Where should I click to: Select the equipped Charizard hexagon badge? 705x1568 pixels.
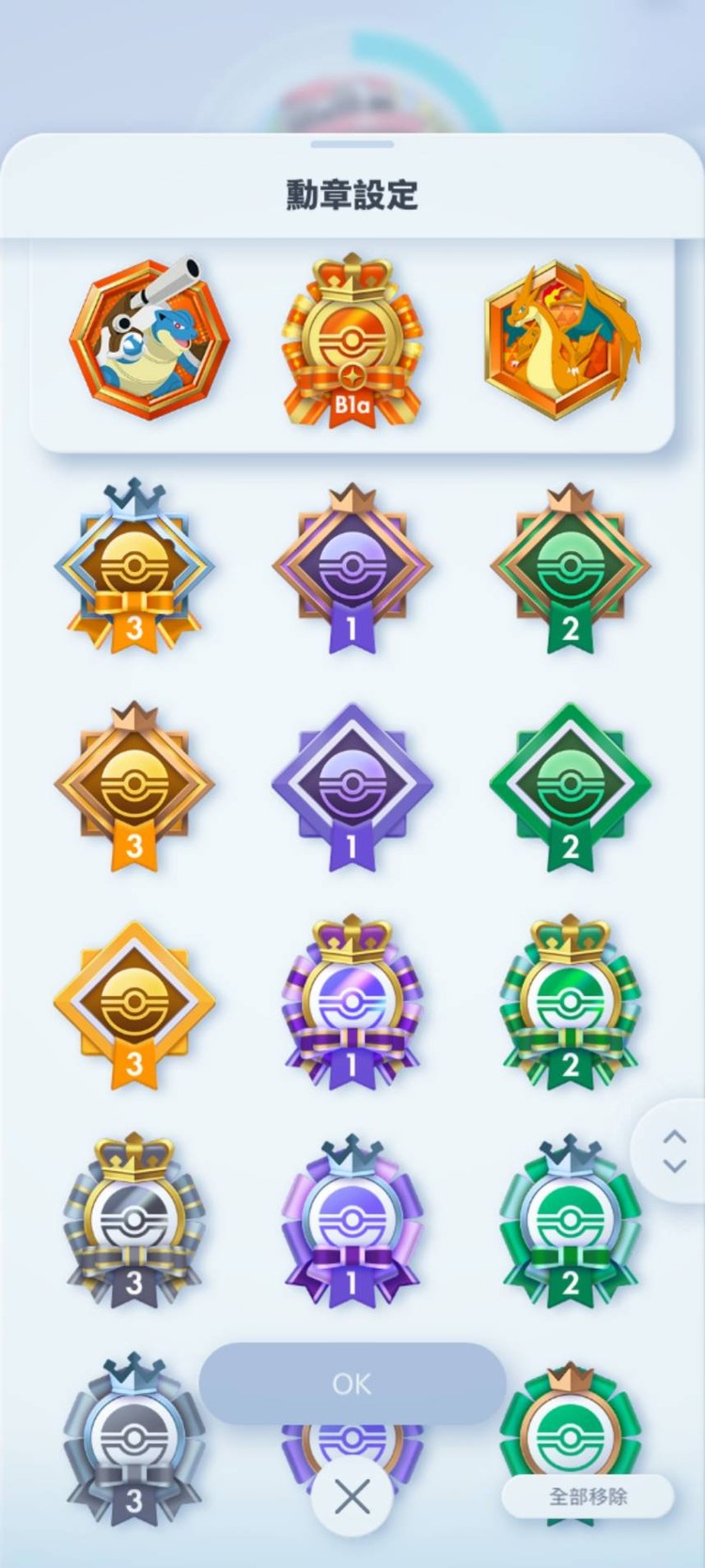point(561,341)
